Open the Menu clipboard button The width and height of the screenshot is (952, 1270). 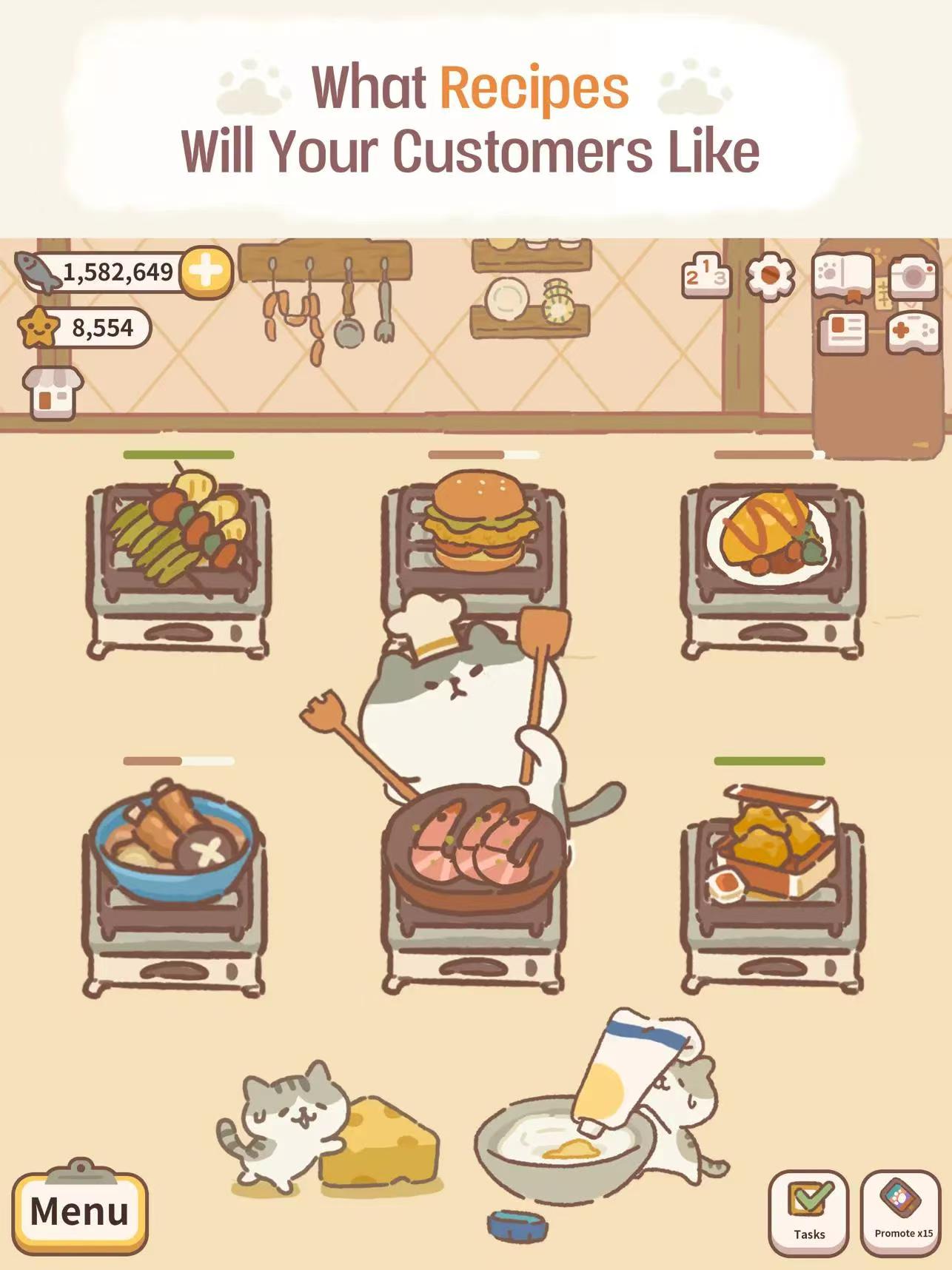(x=79, y=1211)
